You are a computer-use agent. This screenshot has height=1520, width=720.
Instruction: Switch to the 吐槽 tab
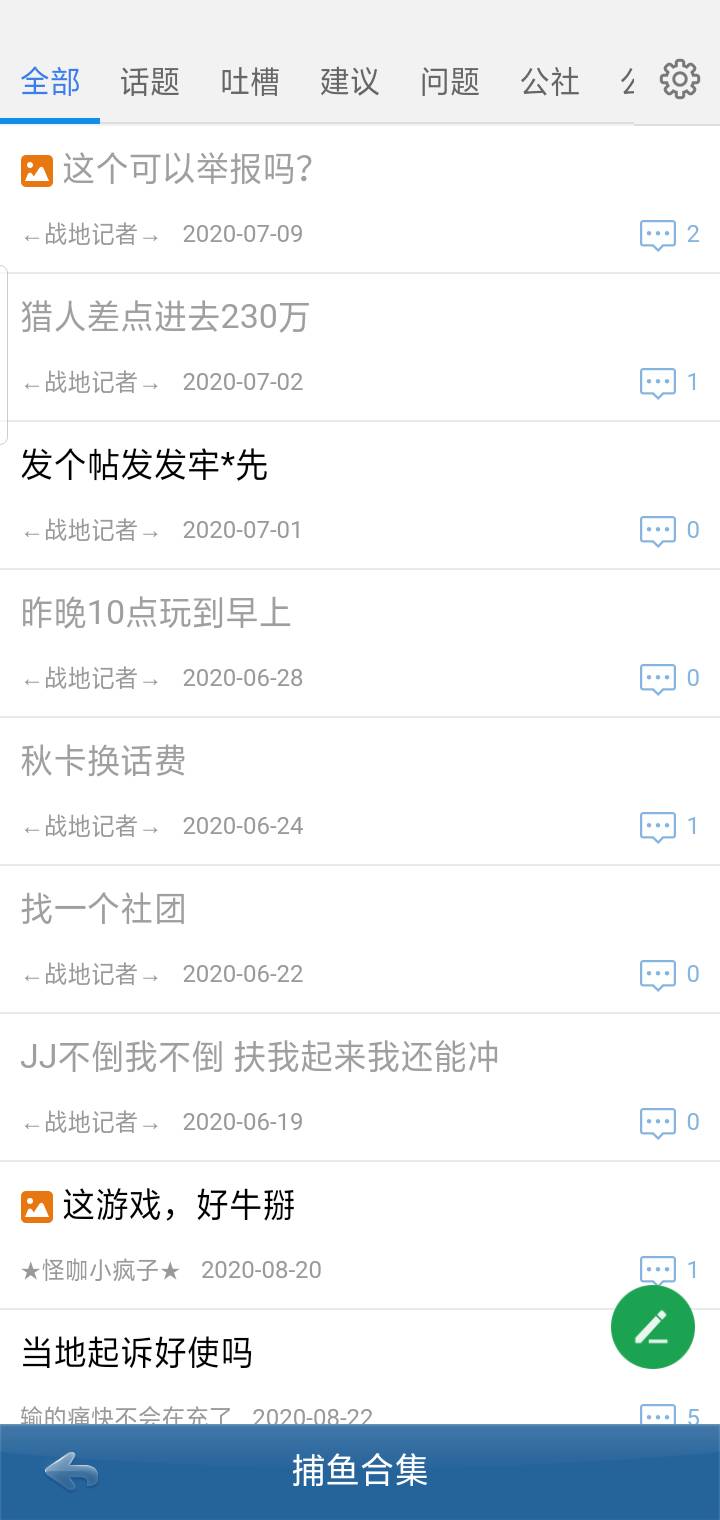248,82
